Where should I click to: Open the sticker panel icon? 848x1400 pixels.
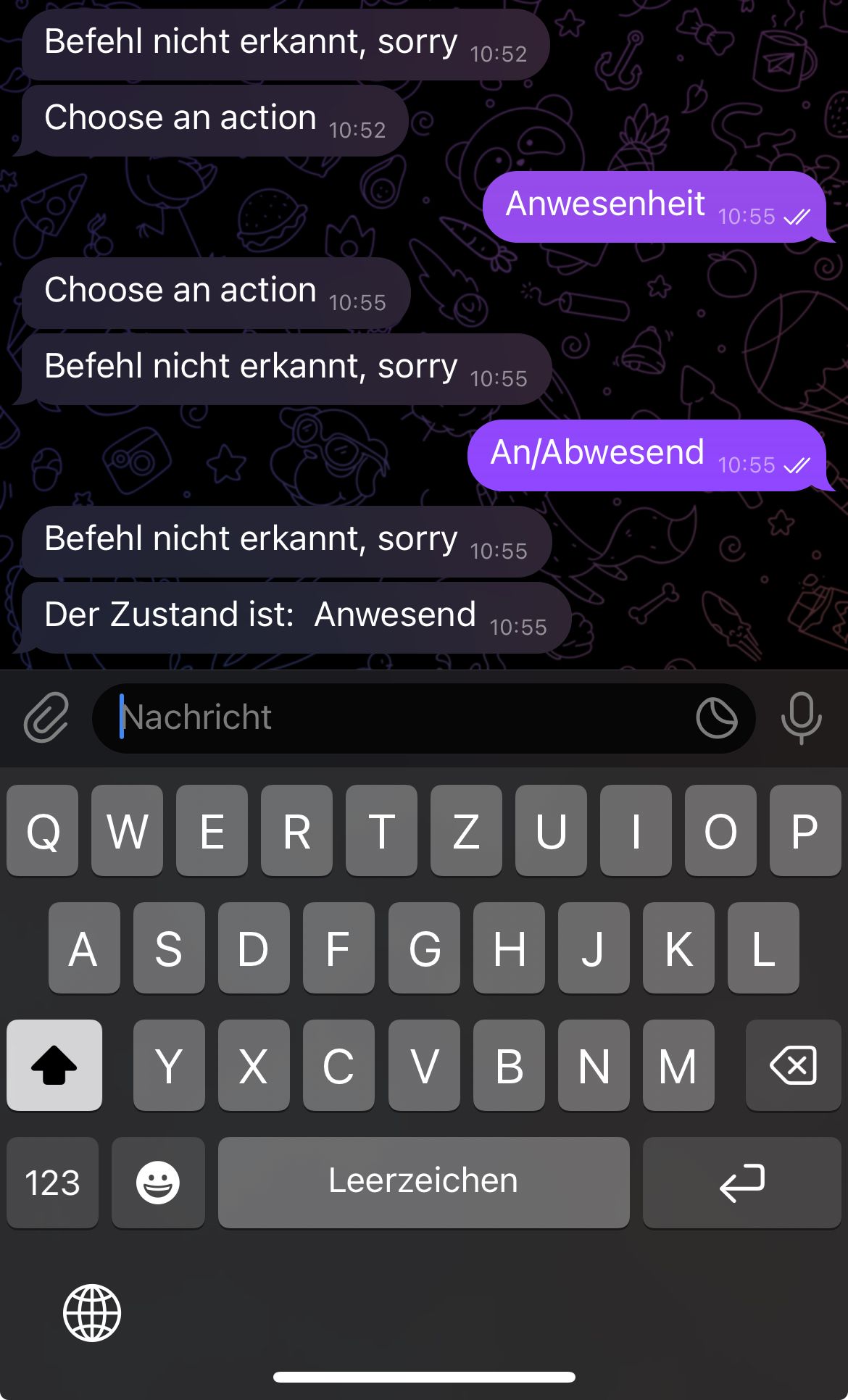[716, 718]
